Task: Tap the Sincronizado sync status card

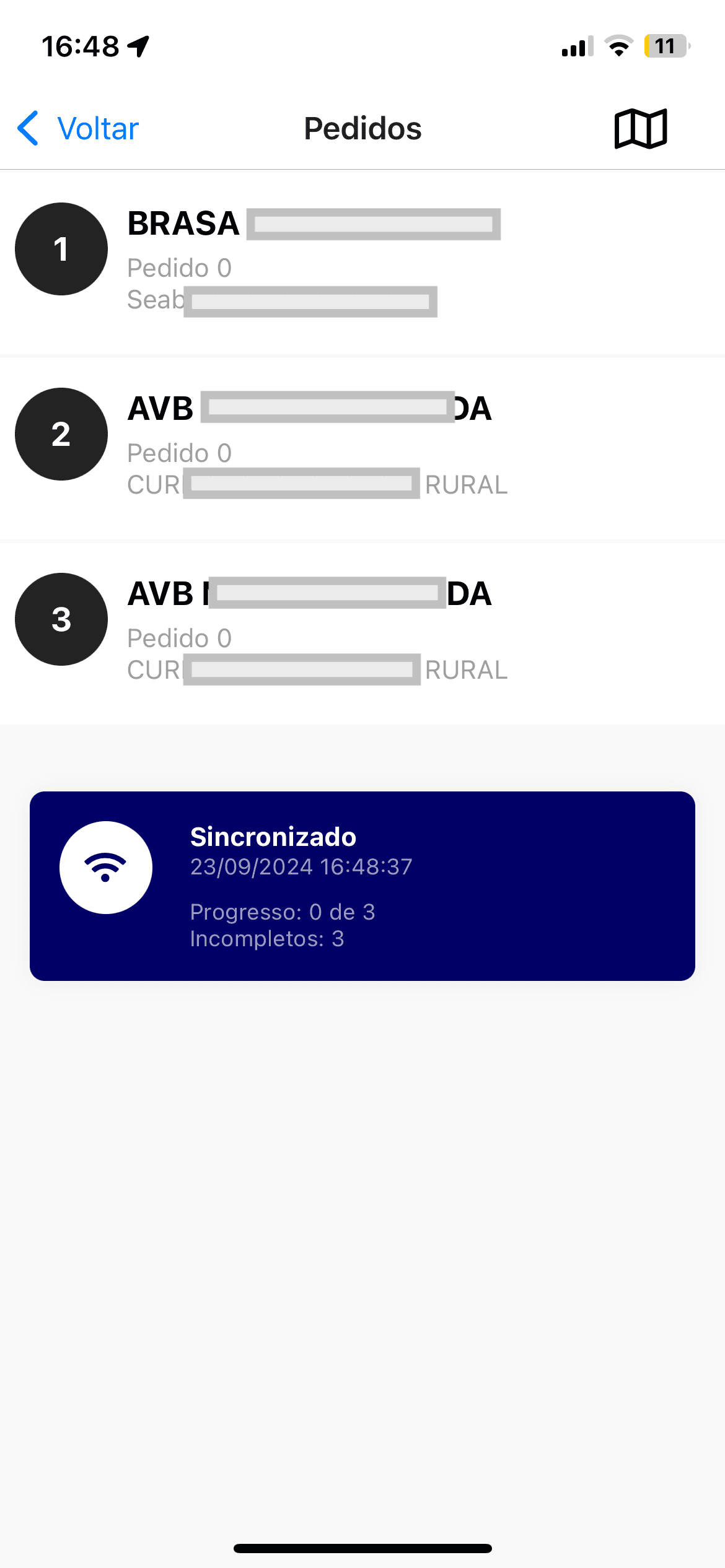Action: (x=362, y=886)
